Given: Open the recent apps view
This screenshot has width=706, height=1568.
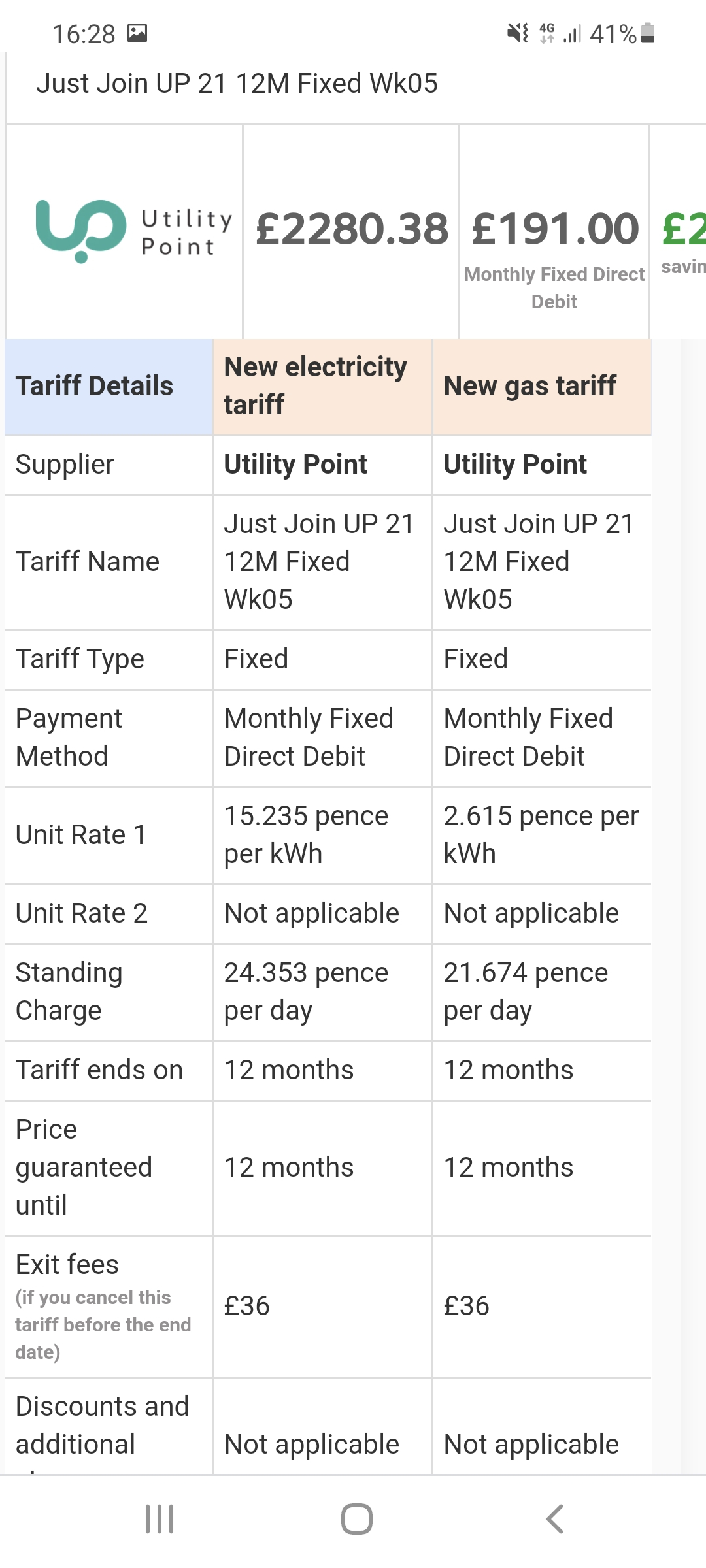Looking at the screenshot, I should [x=160, y=1519].
